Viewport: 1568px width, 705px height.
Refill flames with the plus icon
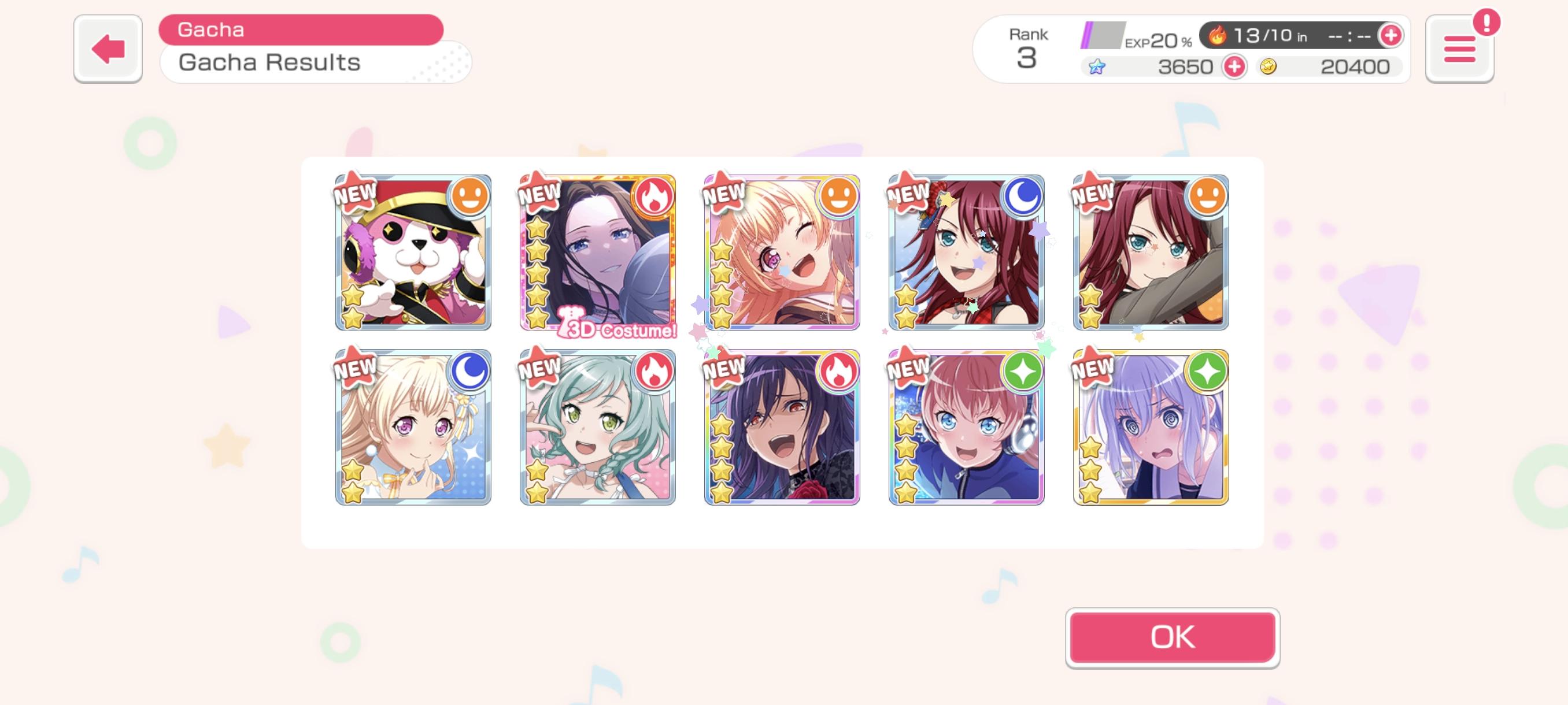point(1391,35)
